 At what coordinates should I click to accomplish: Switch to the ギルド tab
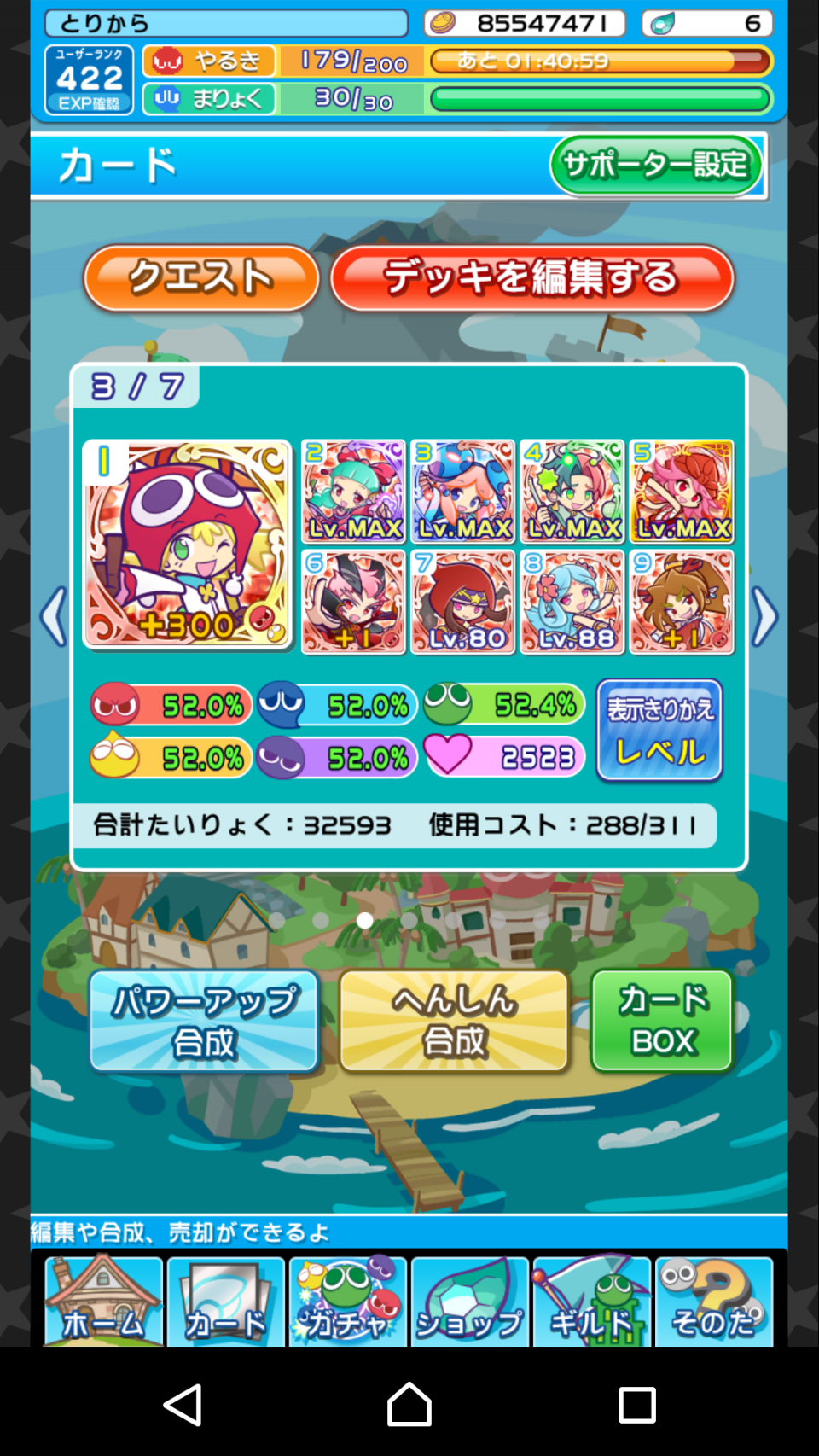click(591, 1302)
